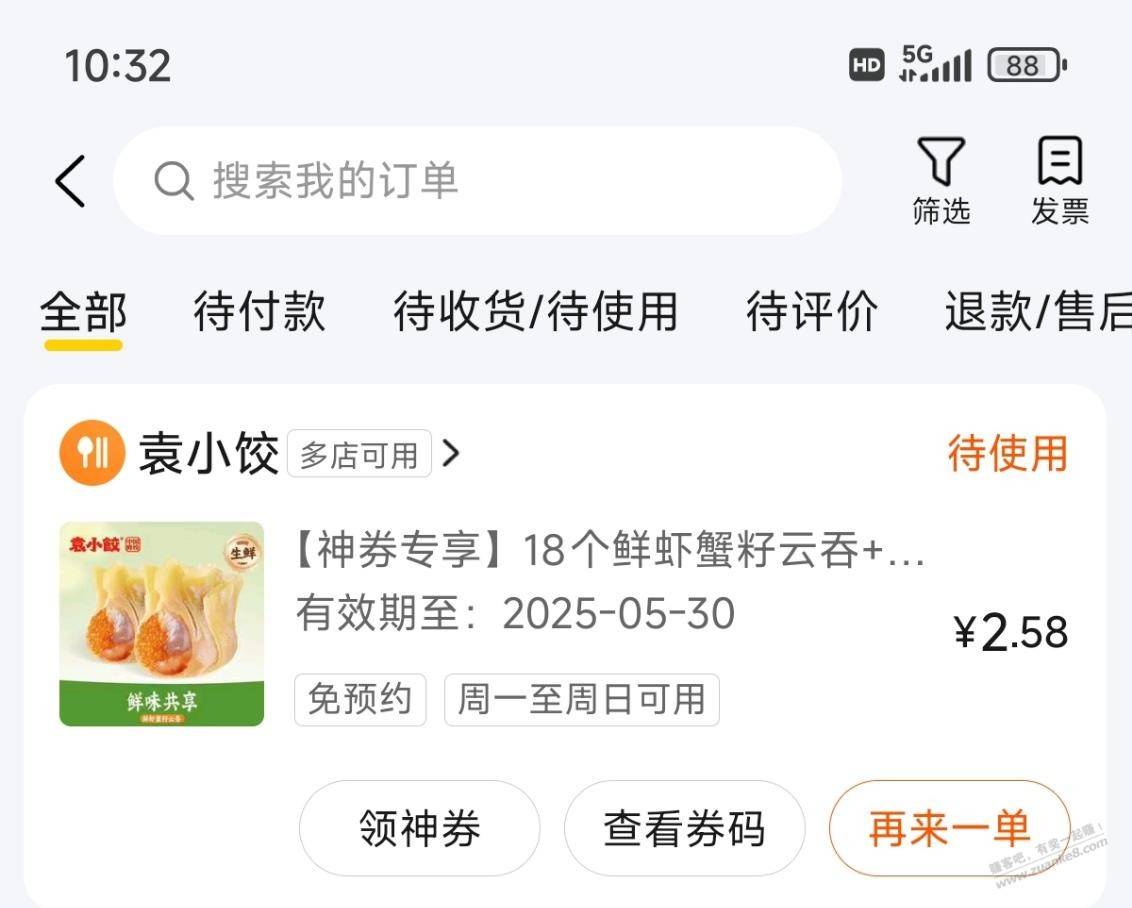Go back using the back arrow
The width and height of the screenshot is (1132, 908).
pyautogui.click(x=70, y=181)
